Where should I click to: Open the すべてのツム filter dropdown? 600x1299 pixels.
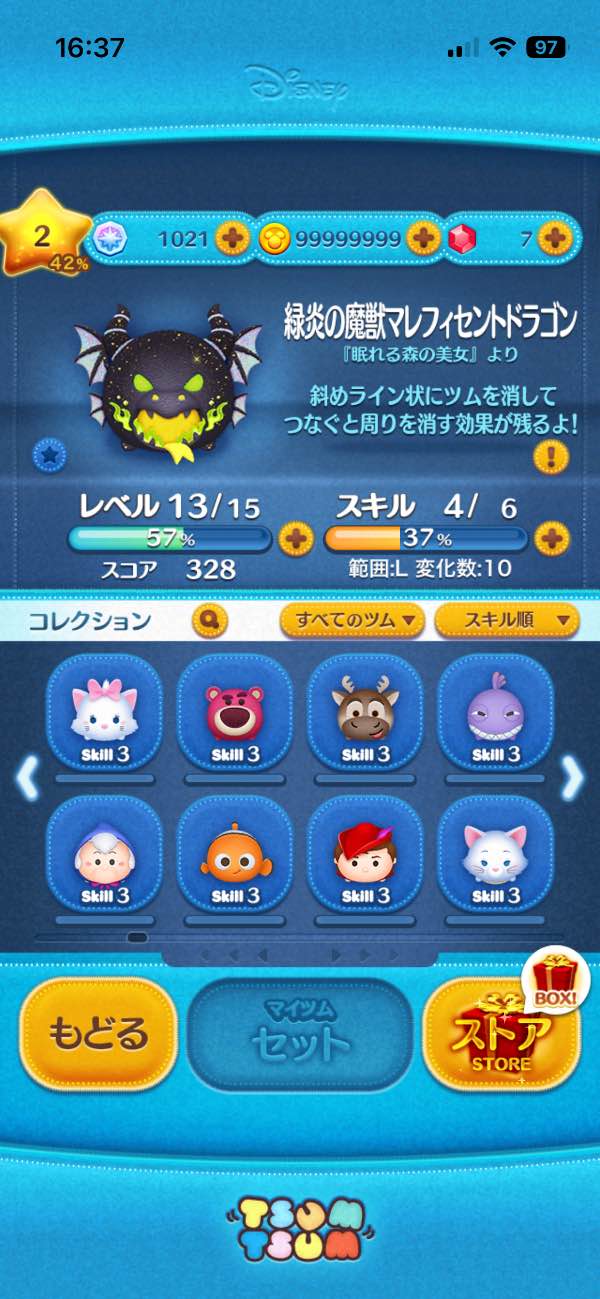click(353, 621)
